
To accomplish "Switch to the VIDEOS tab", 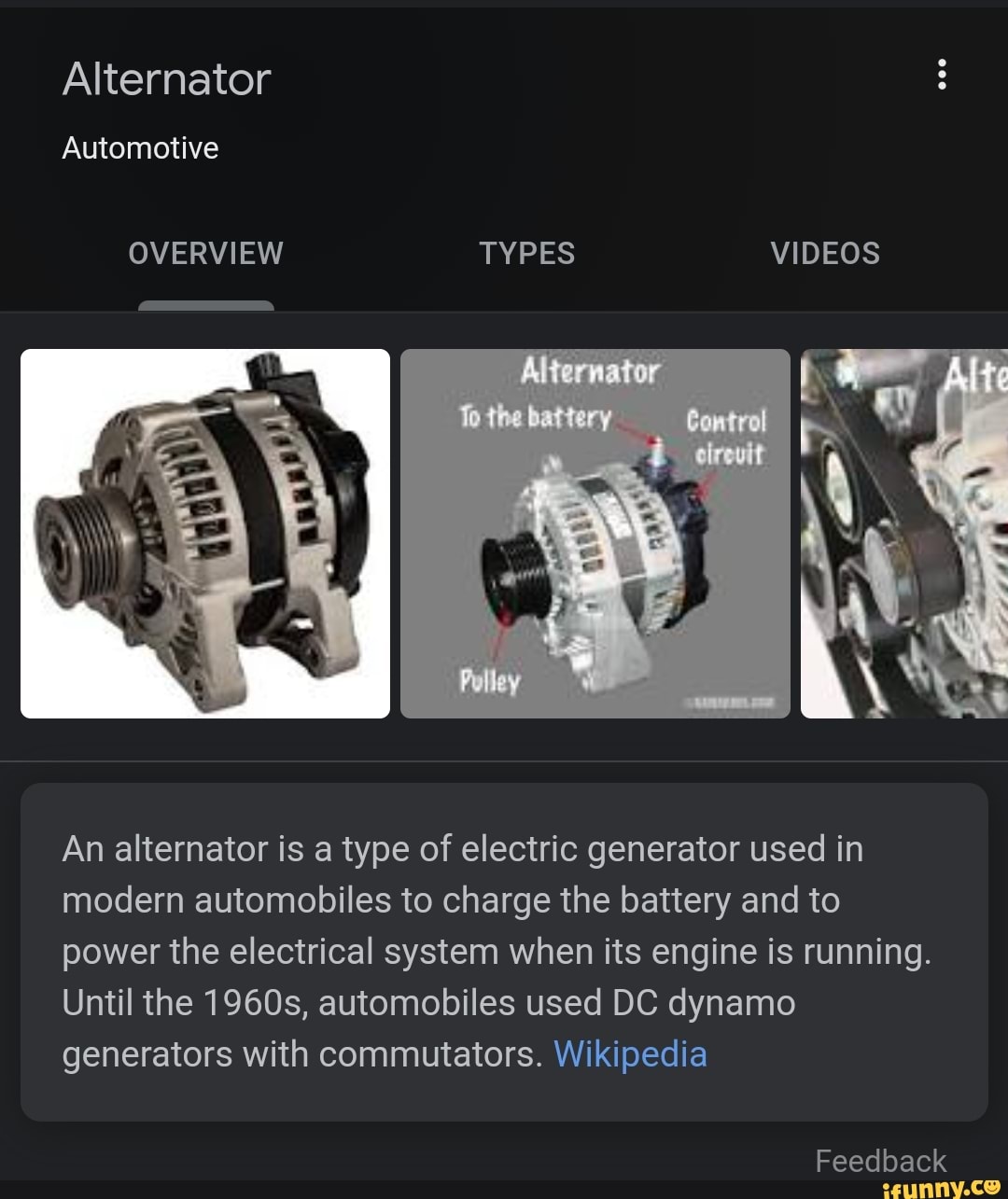I will 825,253.
